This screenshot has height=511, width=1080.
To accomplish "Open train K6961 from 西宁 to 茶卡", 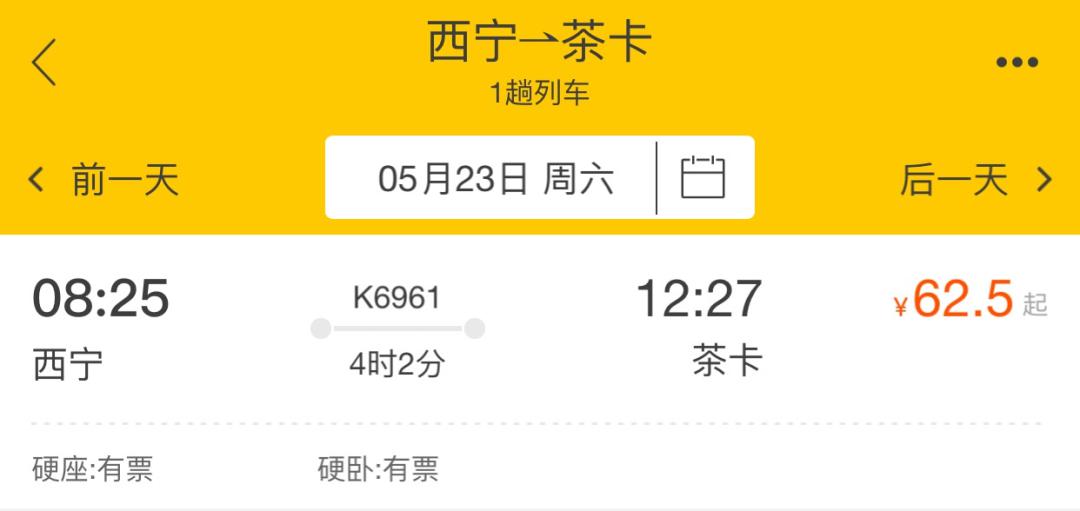I will click(540, 330).
